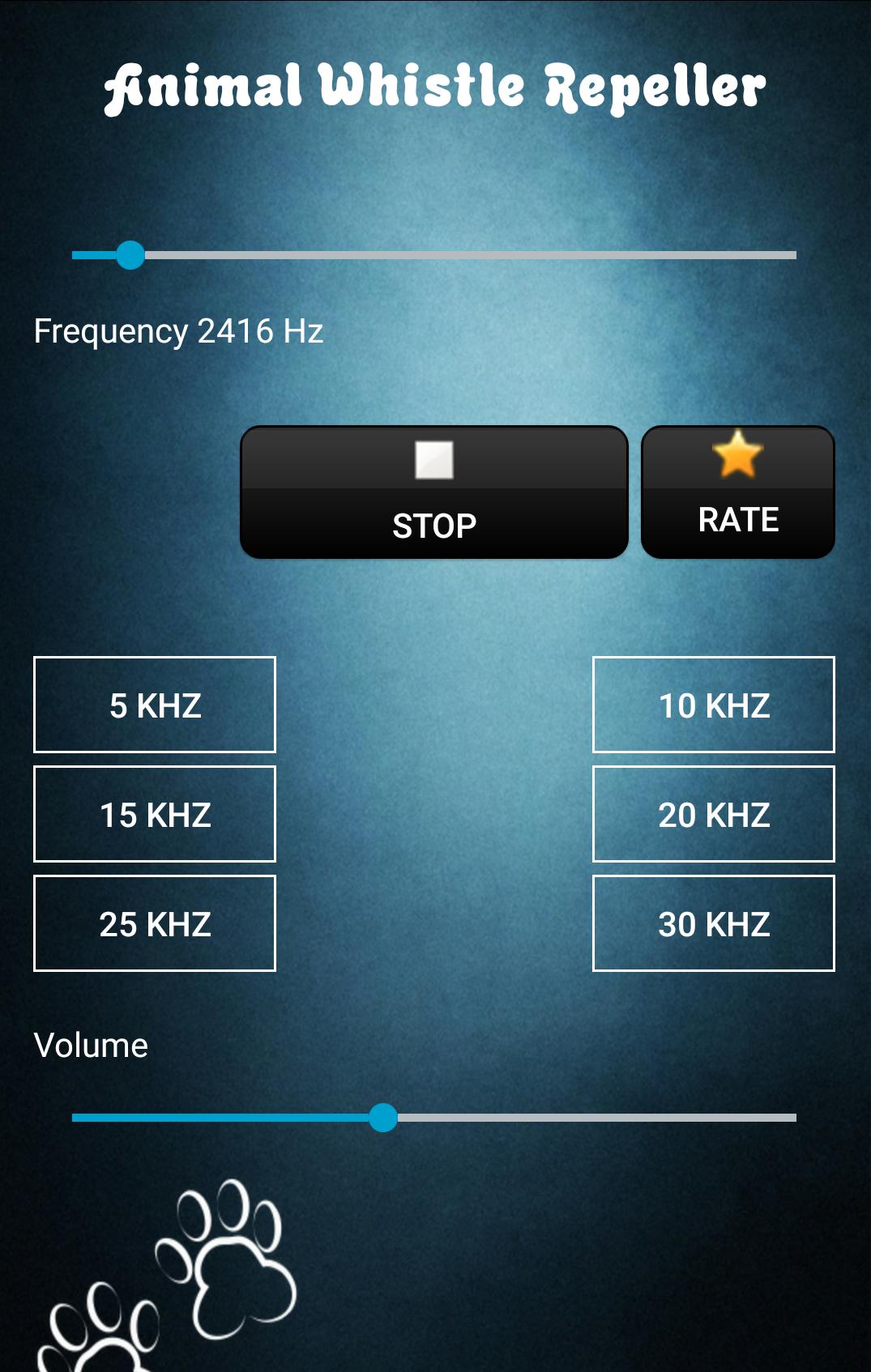Choose the 15 KHZ frequency

(155, 814)
